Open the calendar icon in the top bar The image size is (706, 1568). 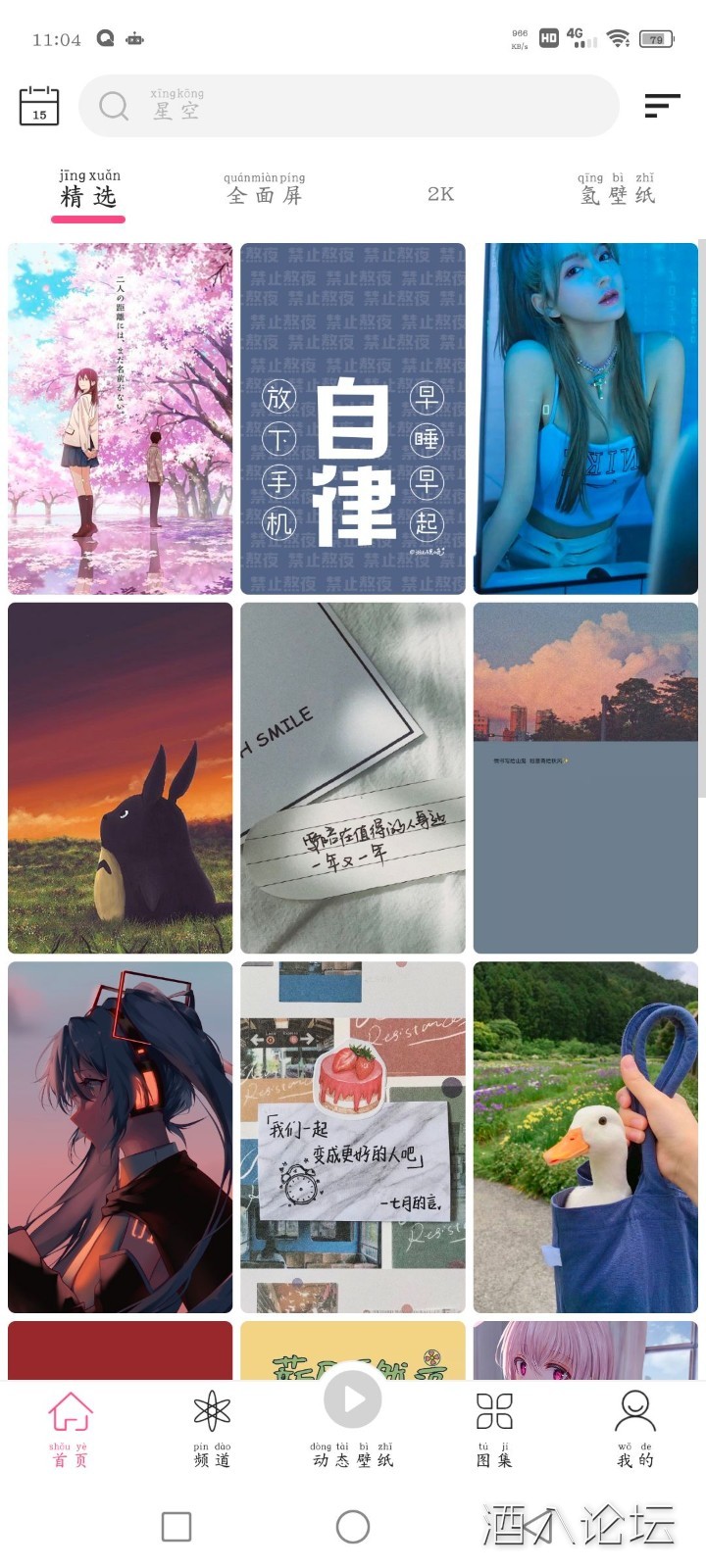click(39, 106)
